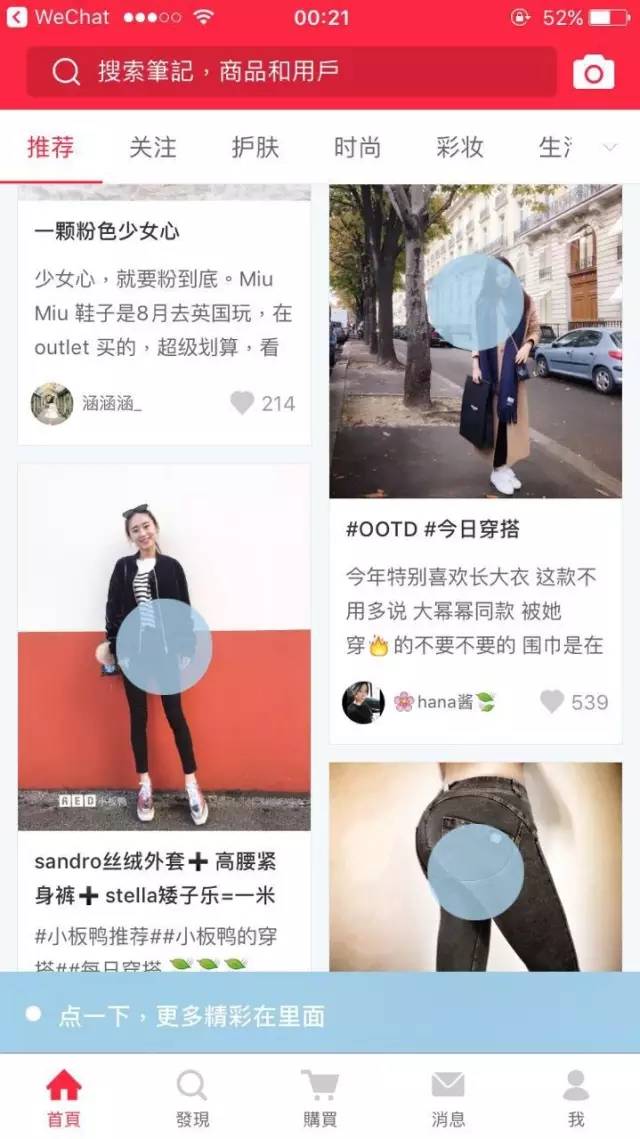Like the post by hana酱
This screenshot has height=1139, width=640.
point(552,702)
